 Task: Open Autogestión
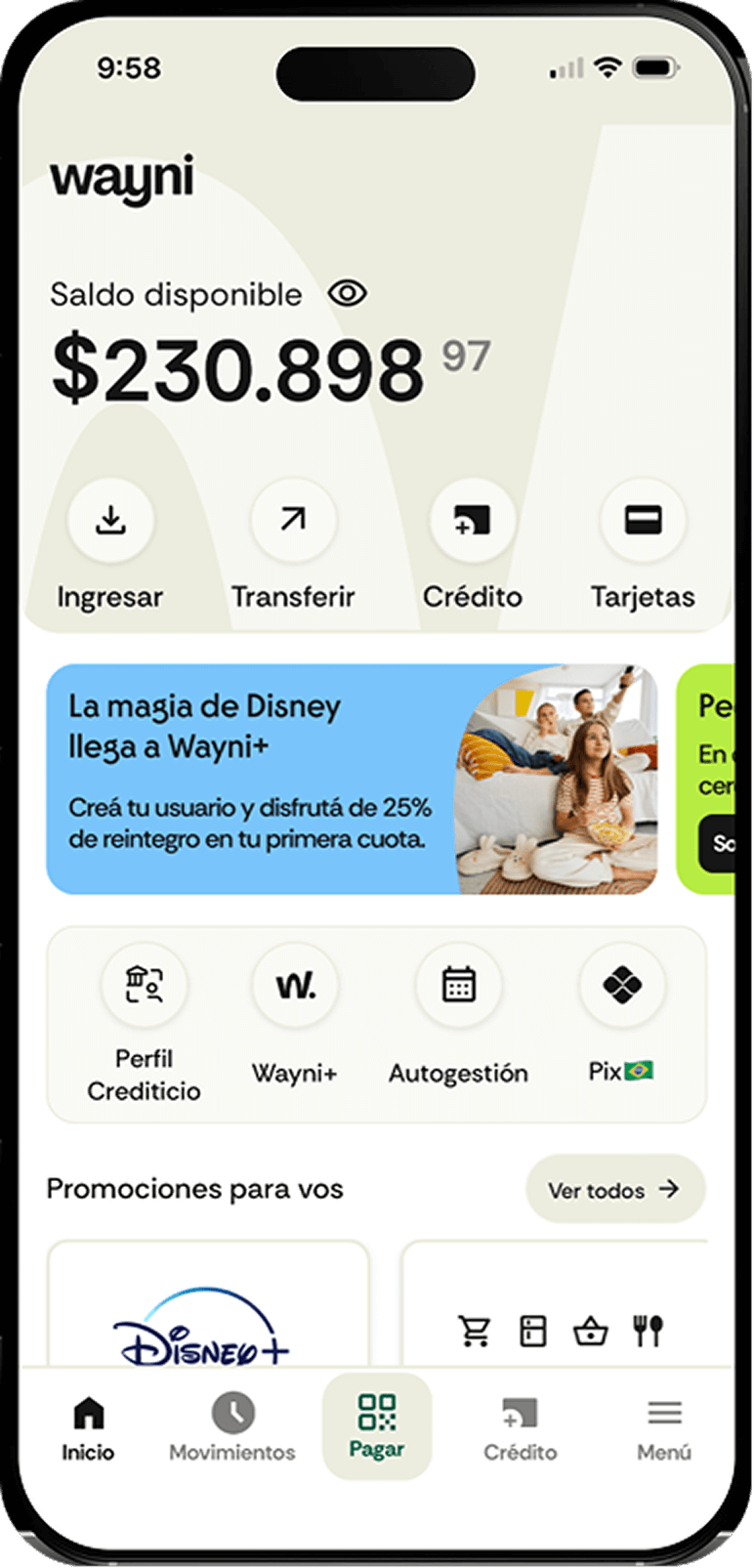458,986
